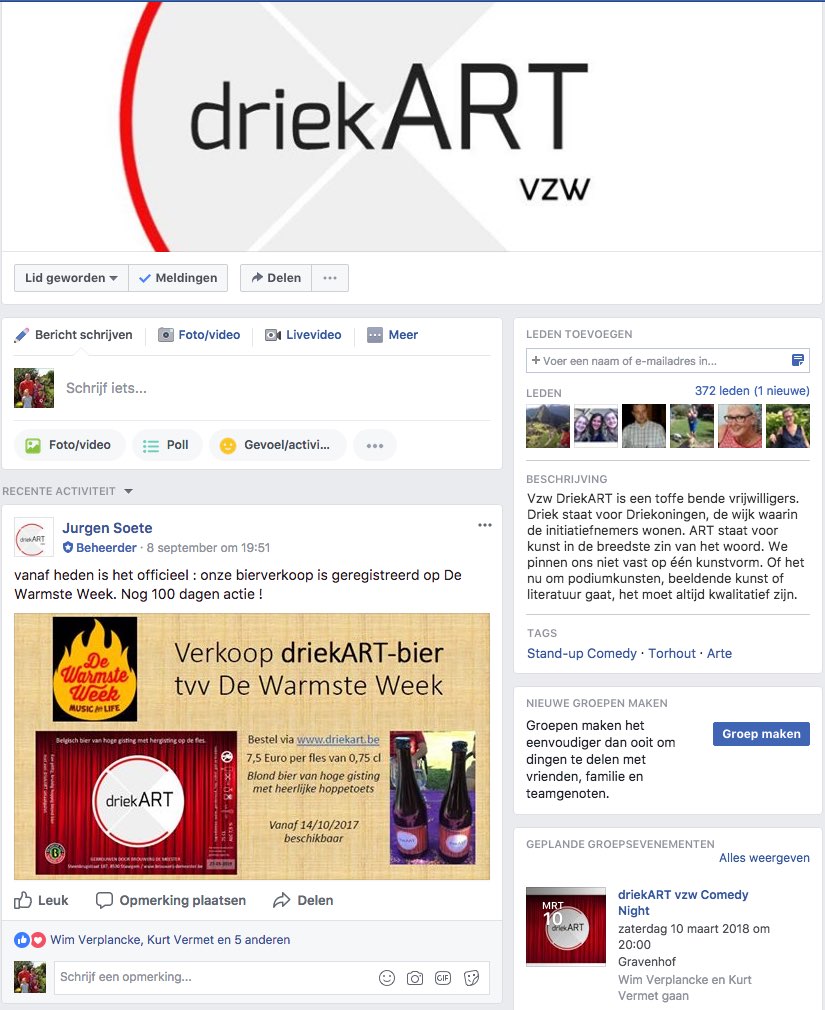This screenshot has height=1010, width=825.
Task: Open Jurgen Soete's post options menu
Action: coord(484,526)
